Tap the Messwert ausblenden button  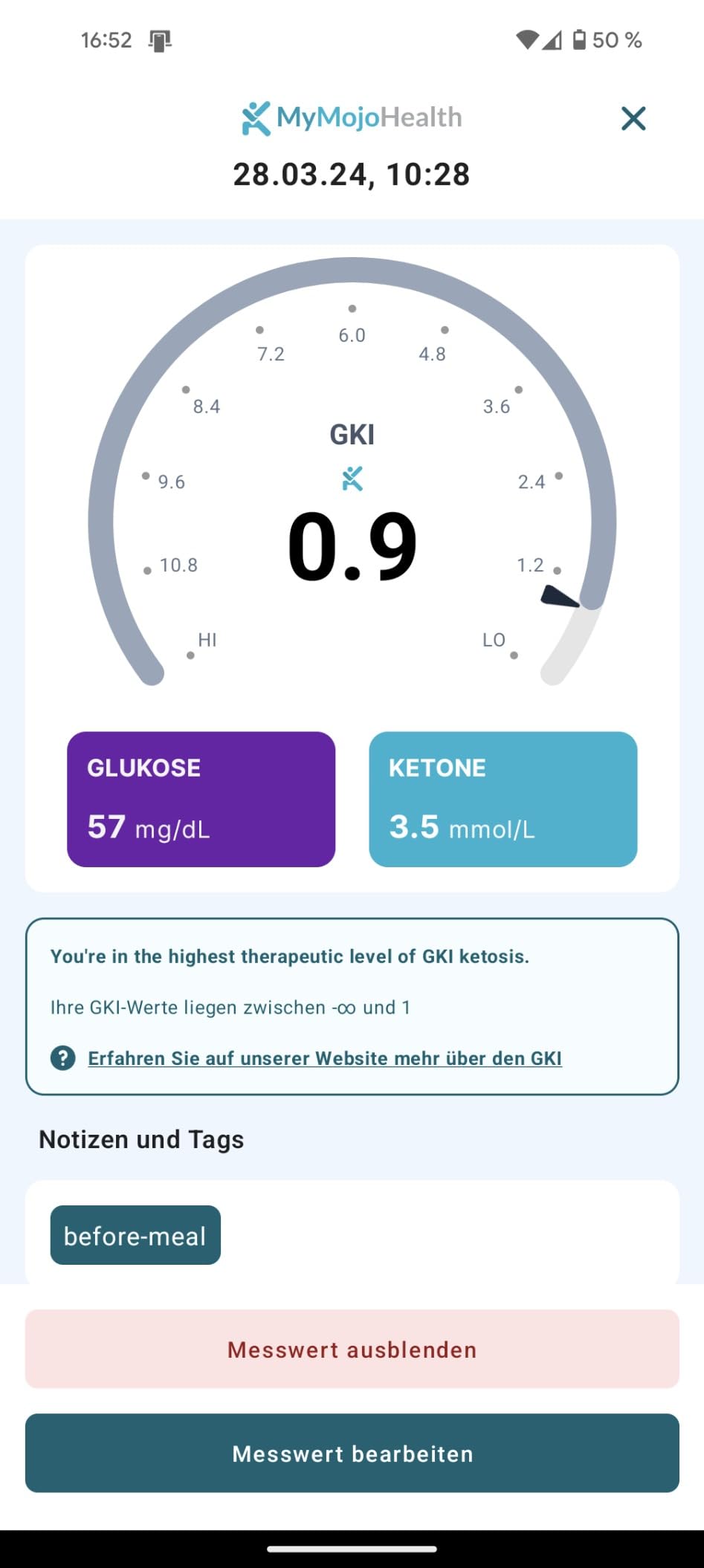click(352, 1350)
